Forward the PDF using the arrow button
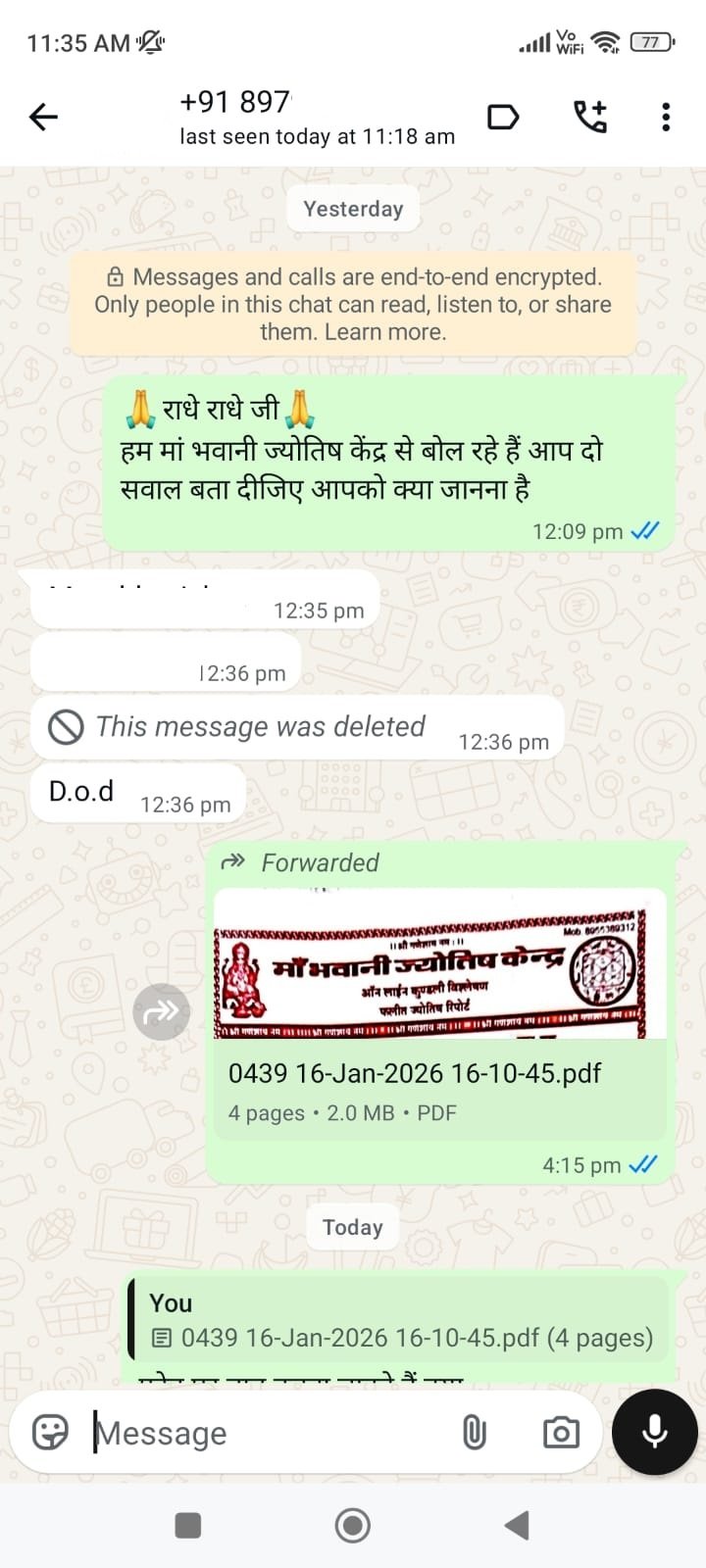 [x=161, y=1012]
